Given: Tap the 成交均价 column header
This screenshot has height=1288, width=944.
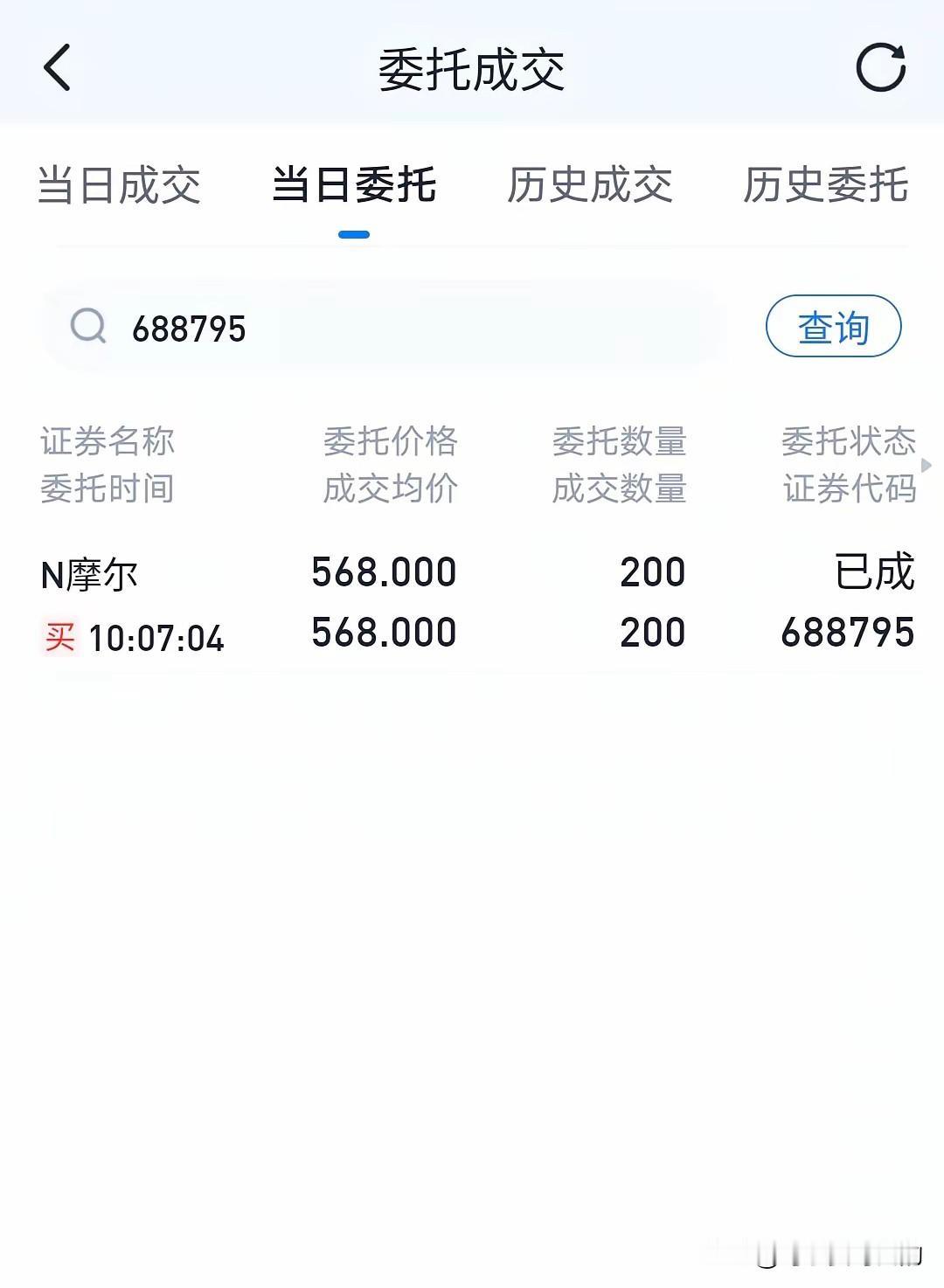Looking at the screenshot, I should (392, 489).
